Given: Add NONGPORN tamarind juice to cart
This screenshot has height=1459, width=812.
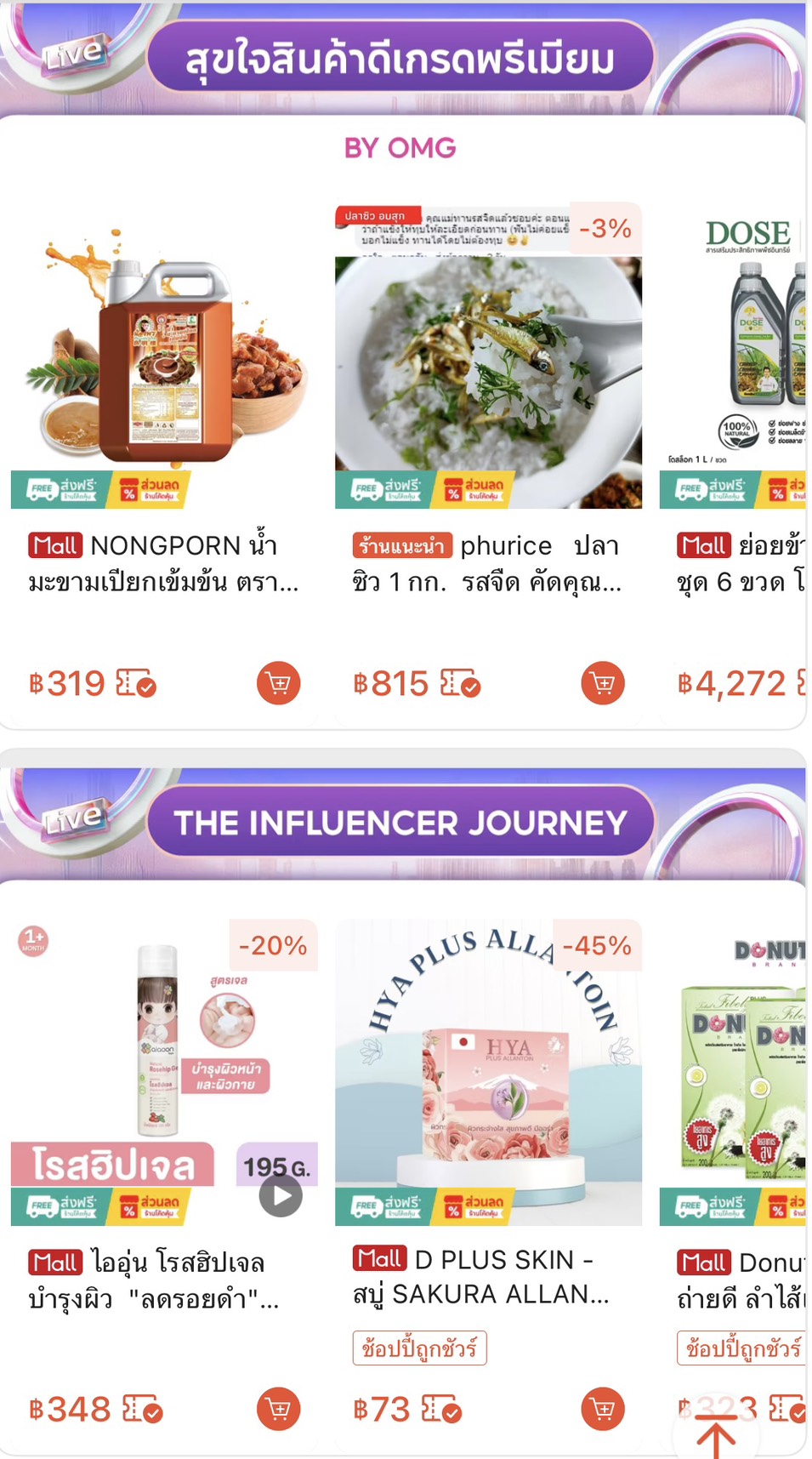Looking at the screenshot, I should pyautogui.click(x=279, y=683).
